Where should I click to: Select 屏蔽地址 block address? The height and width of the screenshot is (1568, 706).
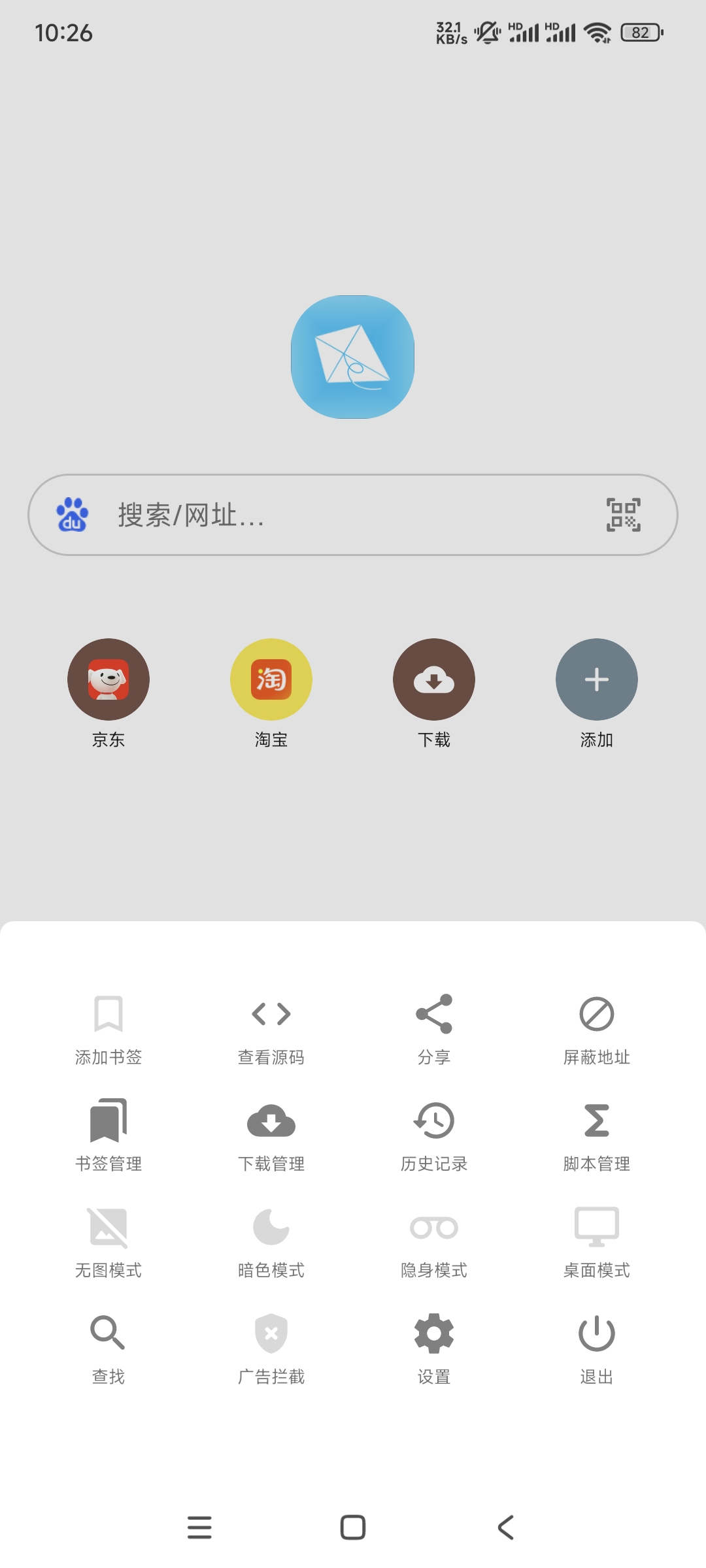click(x=596, y=1028)
